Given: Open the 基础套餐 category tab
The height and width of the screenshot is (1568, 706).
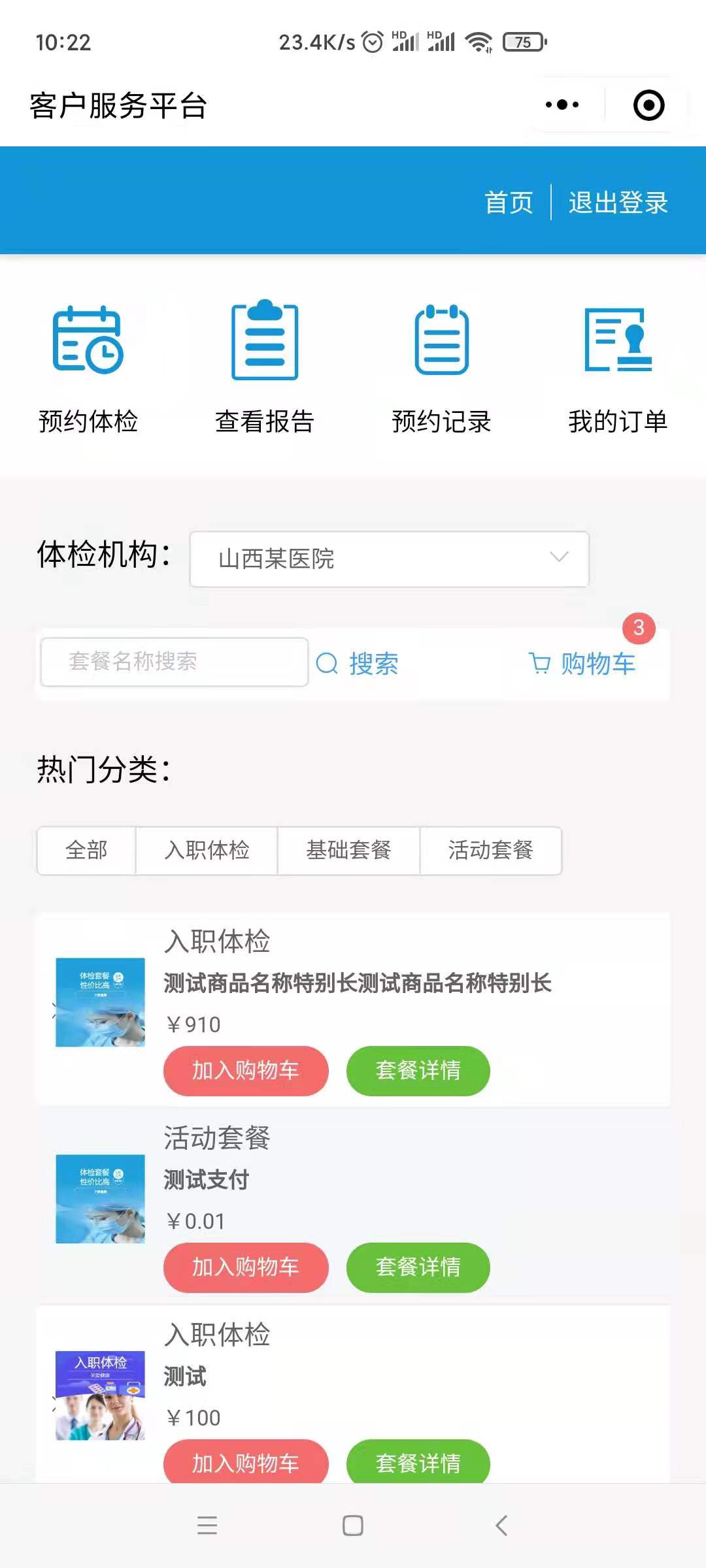Looking at the screenshot, I should 348,851.
